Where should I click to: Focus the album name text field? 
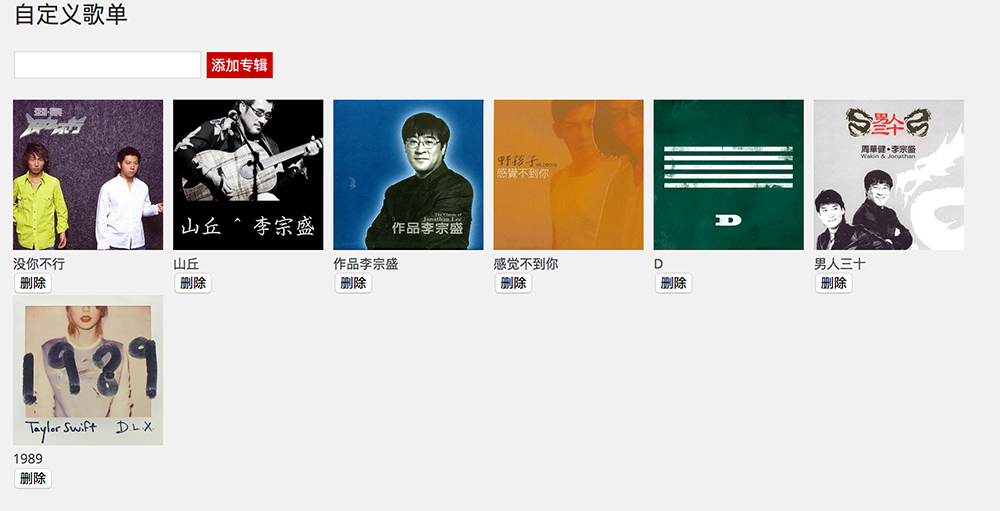107,65
